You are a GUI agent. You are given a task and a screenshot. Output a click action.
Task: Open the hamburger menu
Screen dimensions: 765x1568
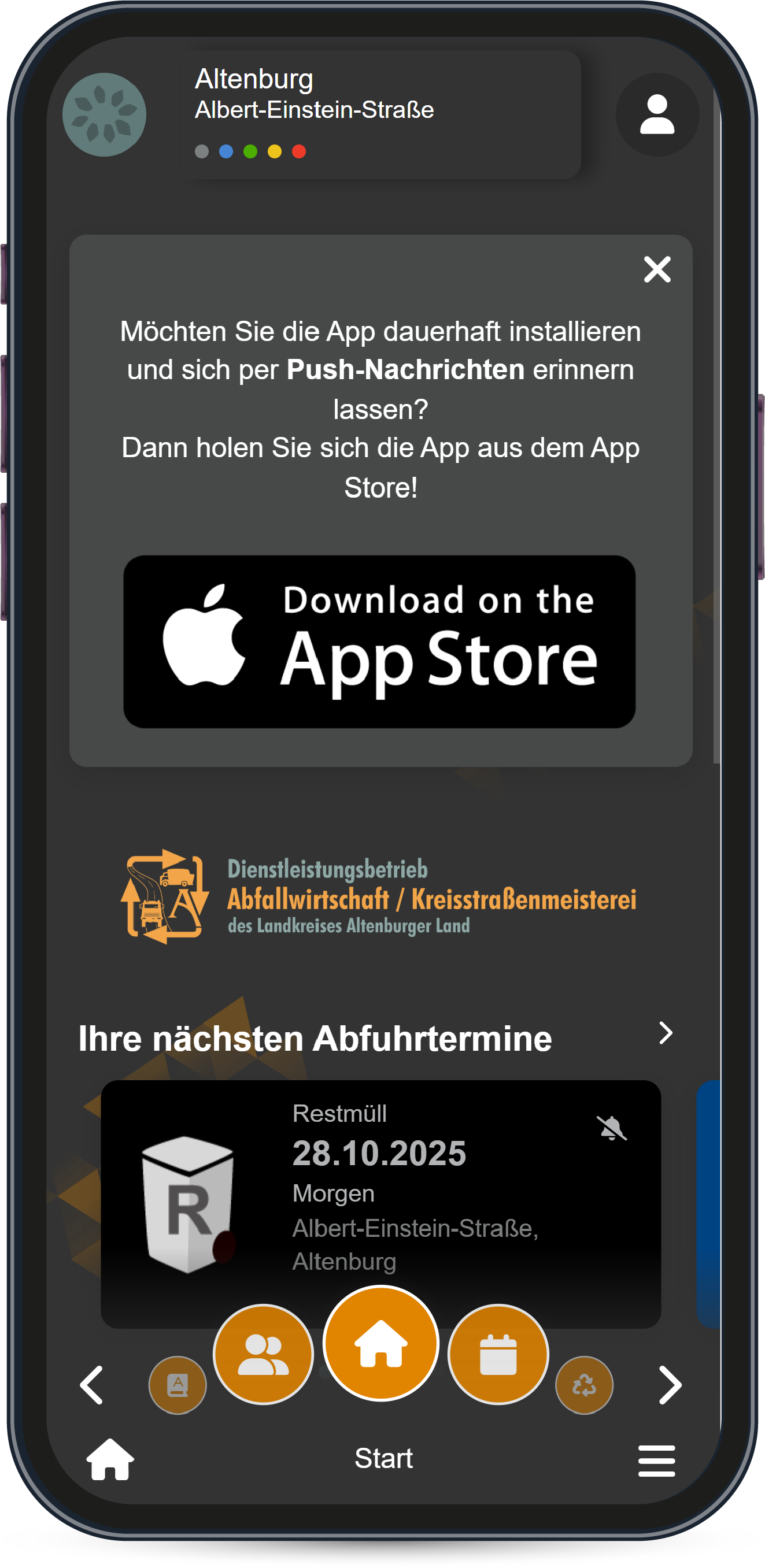pos(656,1460)
